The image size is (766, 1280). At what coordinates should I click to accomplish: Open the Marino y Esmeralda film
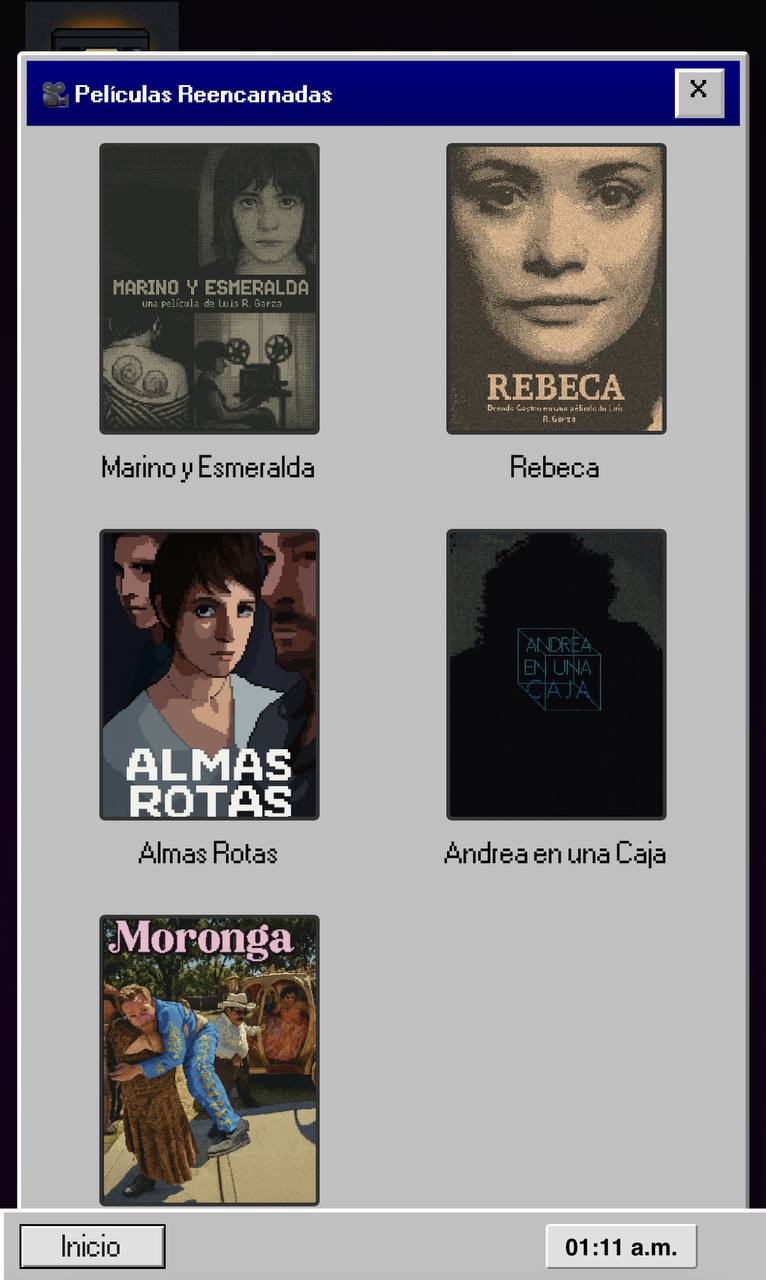(x=209, y=289)
